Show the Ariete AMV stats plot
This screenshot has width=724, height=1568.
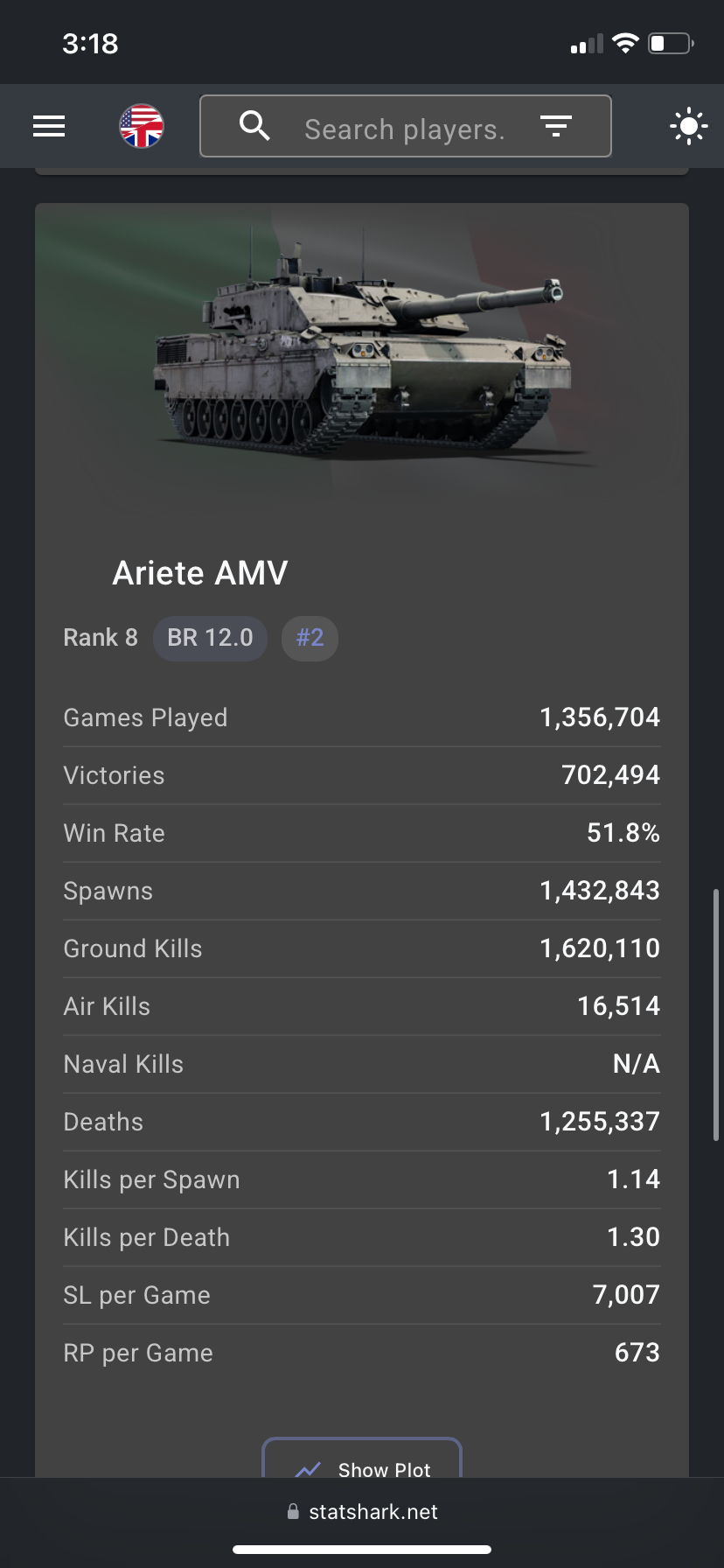pyautogui.click(x=362, y=1463)
